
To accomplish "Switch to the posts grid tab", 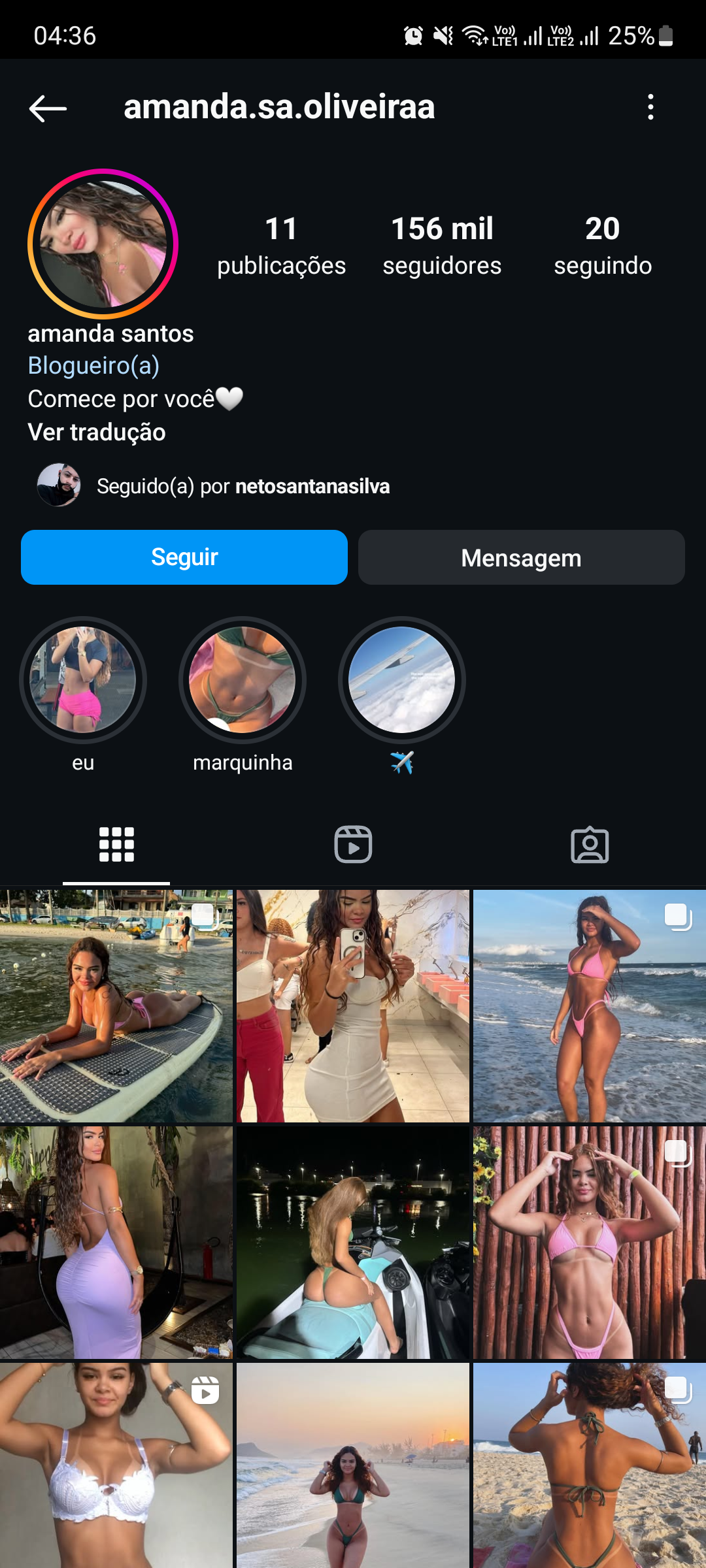I will tap(116, 845).
